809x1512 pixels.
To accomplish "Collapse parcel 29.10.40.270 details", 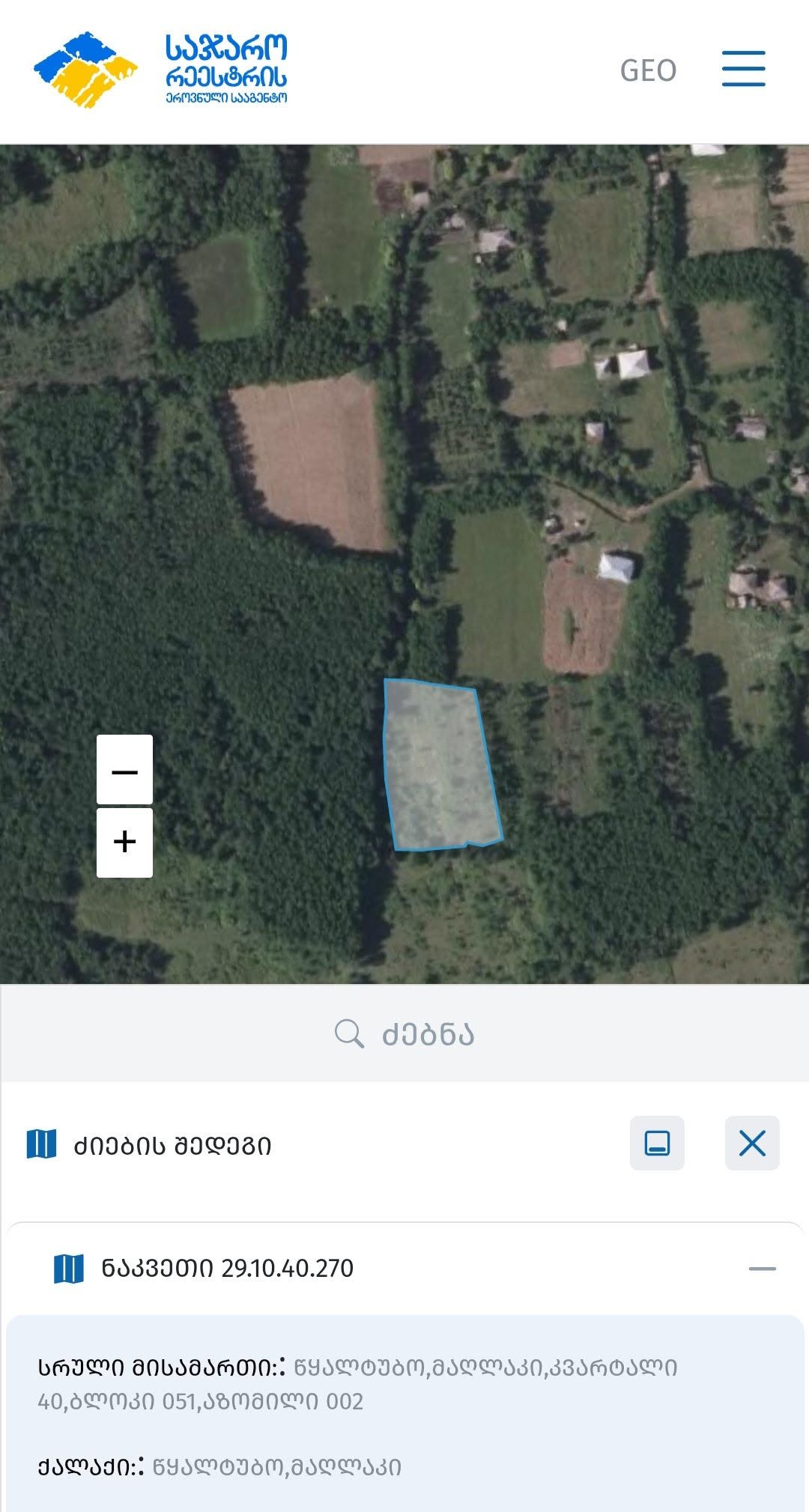I will [763, 1269].
